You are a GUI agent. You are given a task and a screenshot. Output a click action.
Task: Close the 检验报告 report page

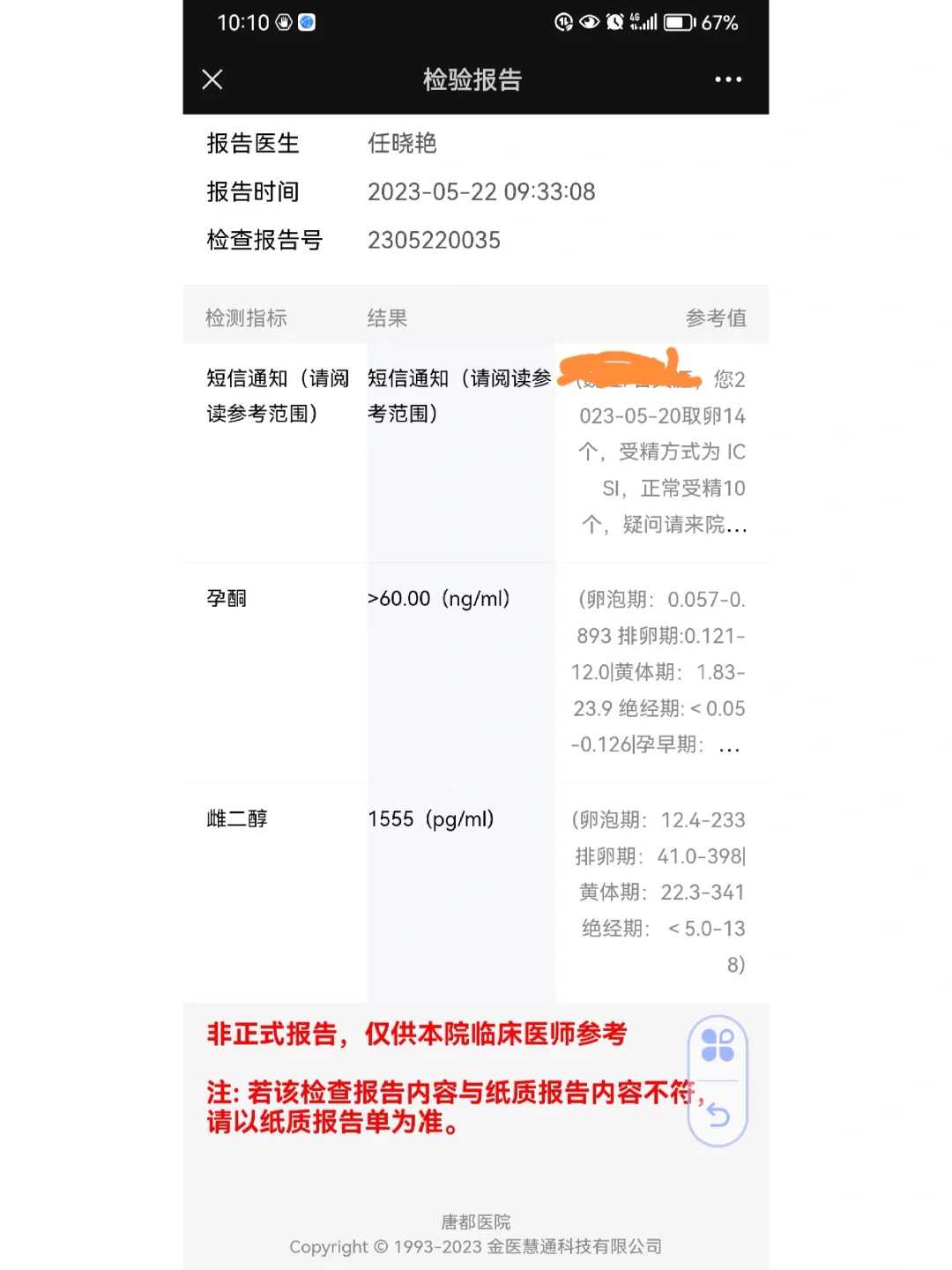tap(212, 79)
